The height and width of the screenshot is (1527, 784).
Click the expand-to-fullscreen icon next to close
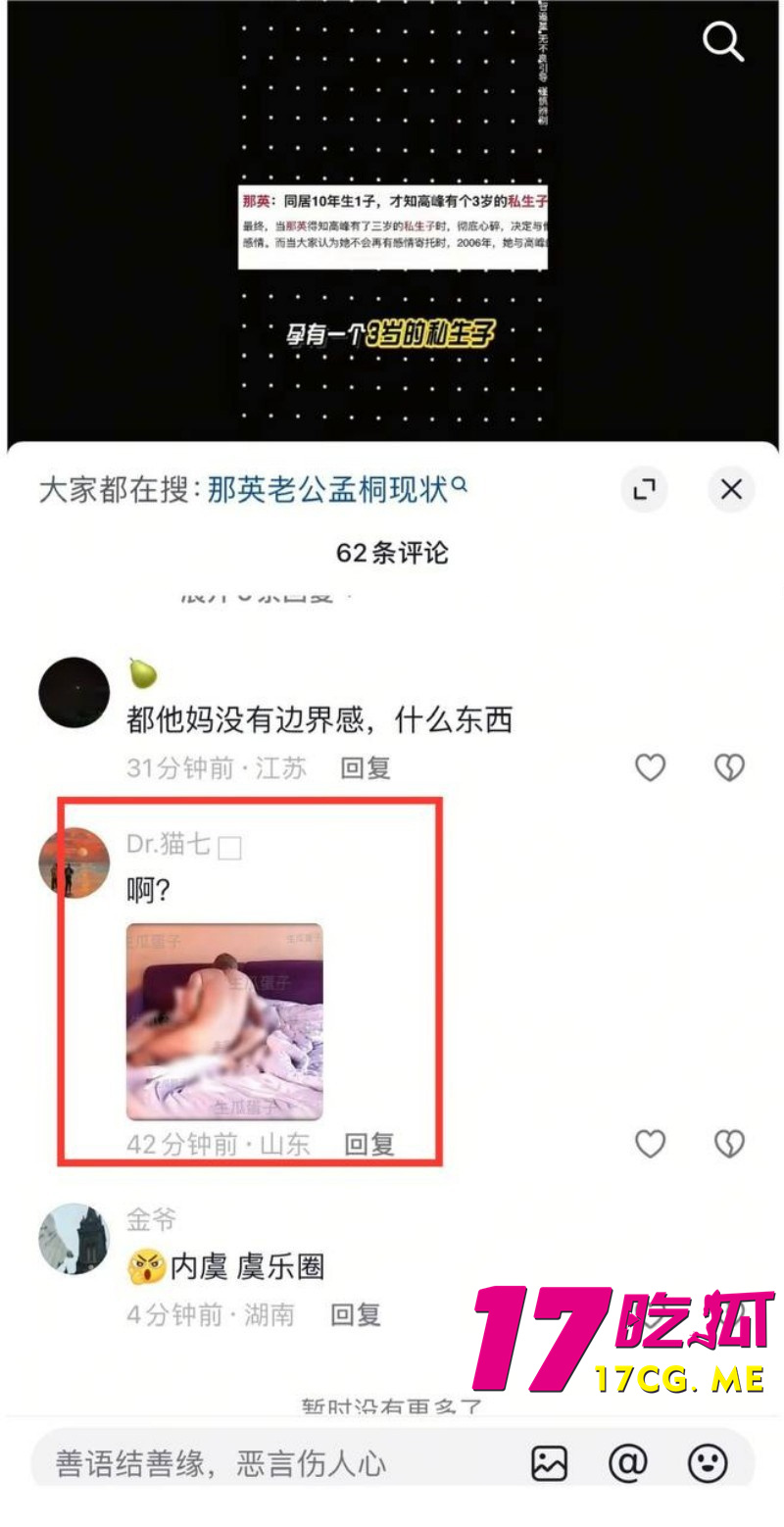tap(644, 489)
